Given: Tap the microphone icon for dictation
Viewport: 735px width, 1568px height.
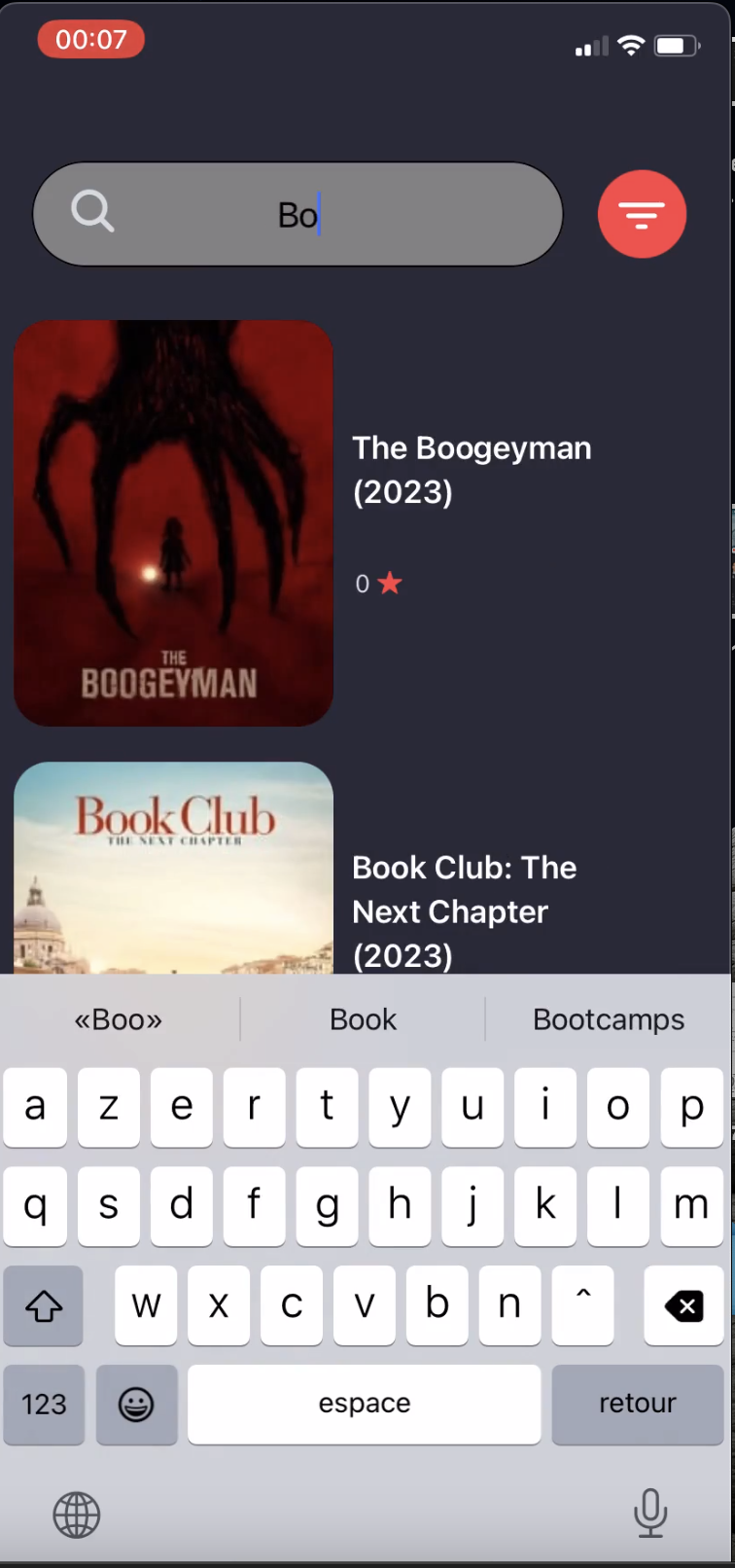Looking at the screenshot, I should (650, 1515).
